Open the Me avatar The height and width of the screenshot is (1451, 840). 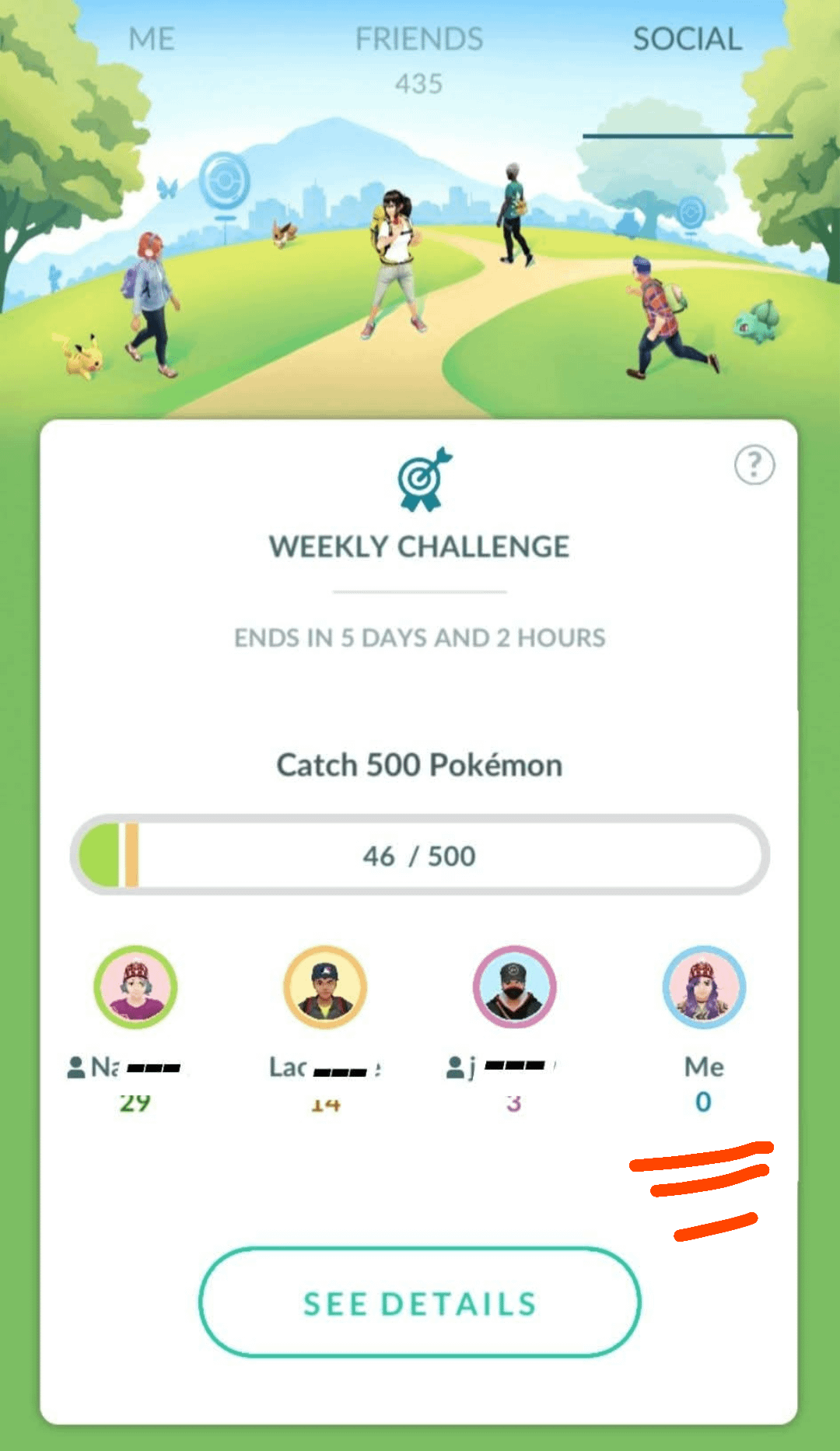(x=704, y=987)
